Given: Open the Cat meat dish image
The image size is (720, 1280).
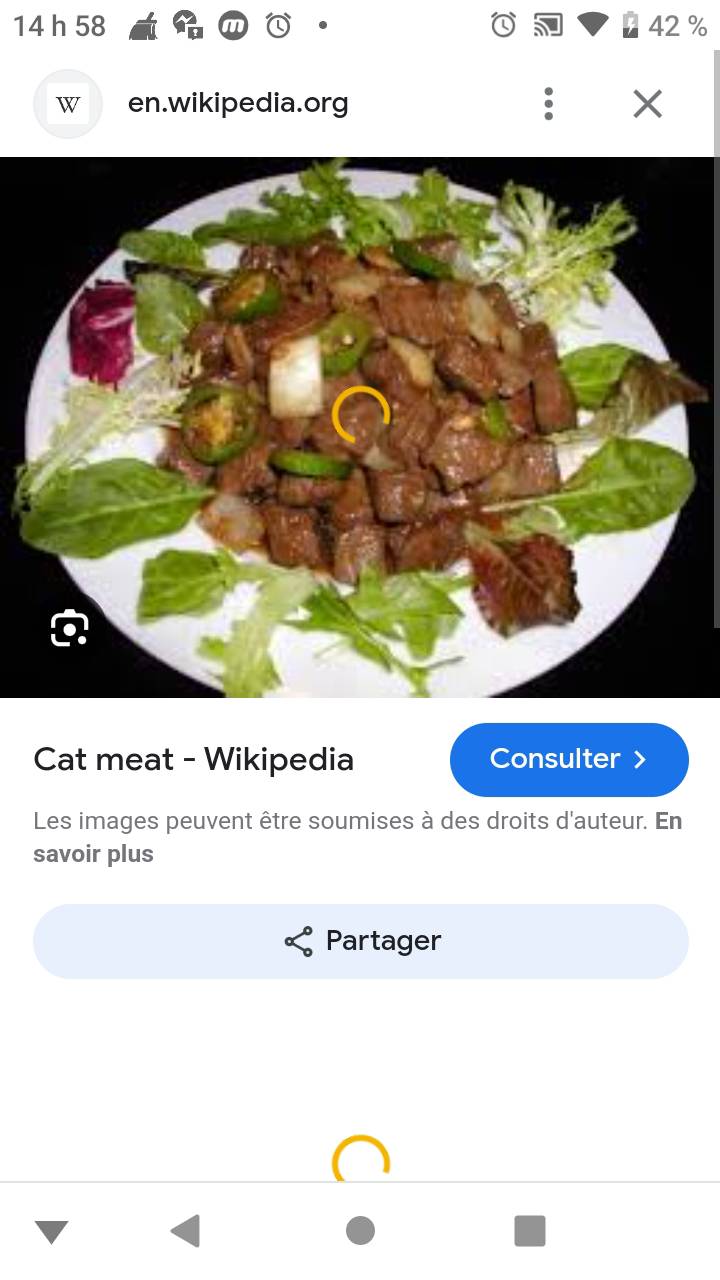Looking at the screenshot, I should [360, 427].
